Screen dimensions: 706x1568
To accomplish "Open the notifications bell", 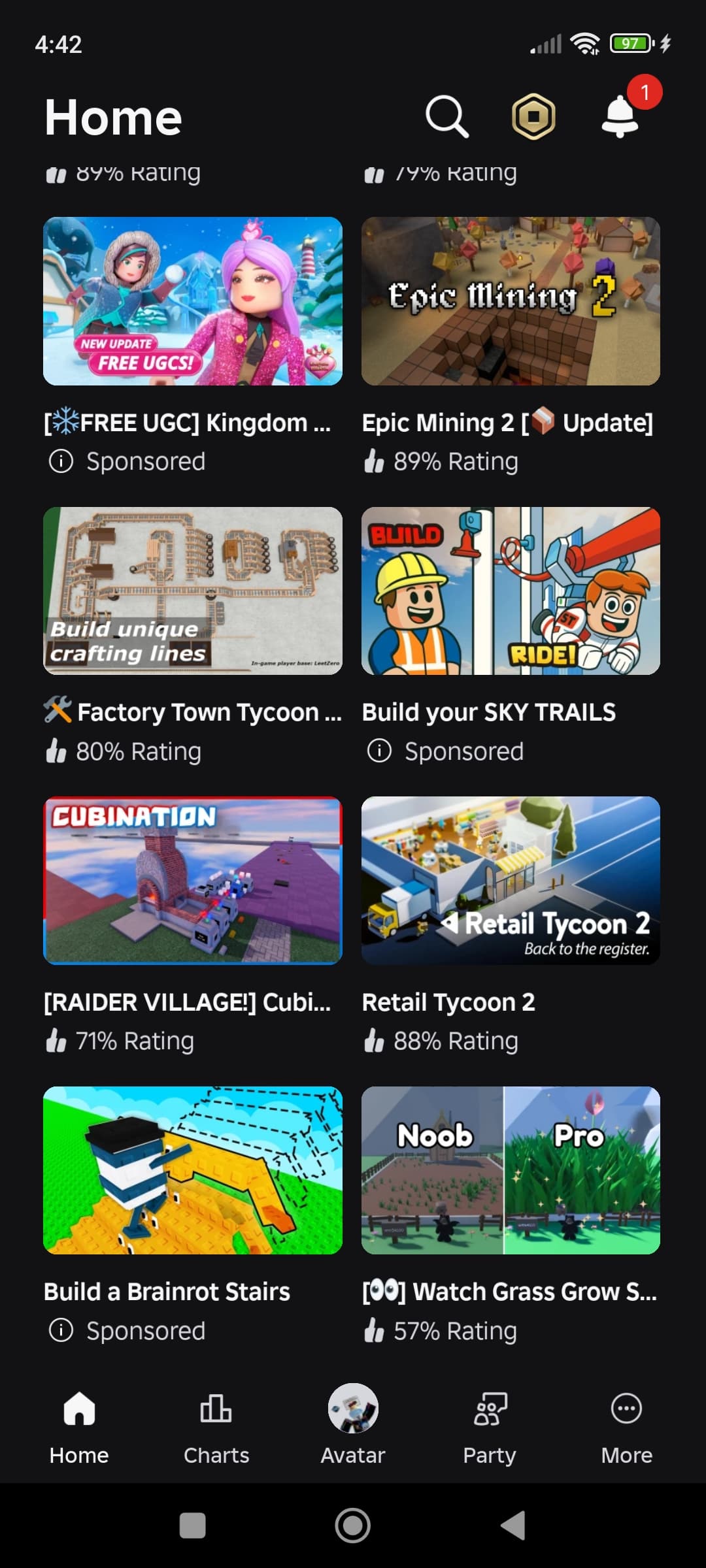I will [620, 116].
